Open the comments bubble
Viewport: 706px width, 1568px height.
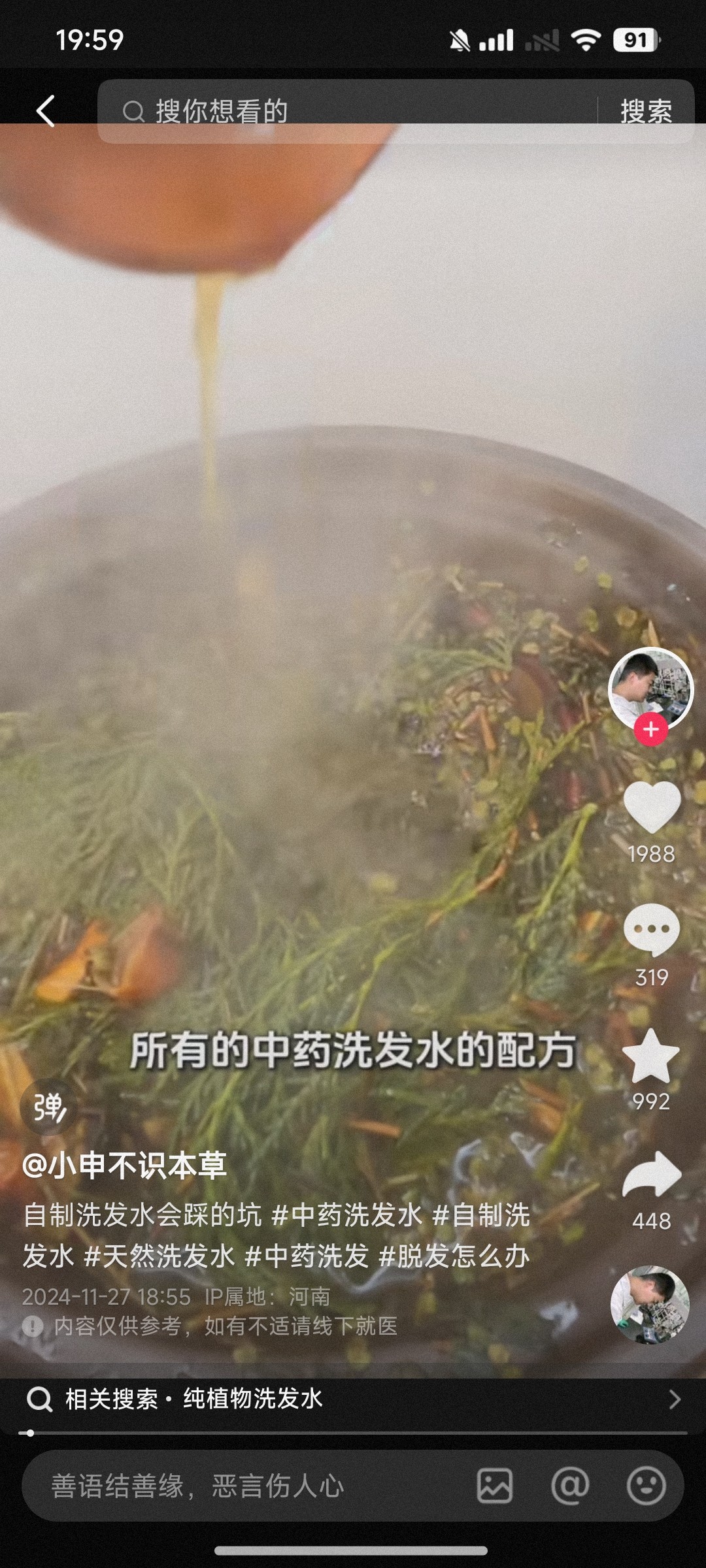tap(652, 930)
